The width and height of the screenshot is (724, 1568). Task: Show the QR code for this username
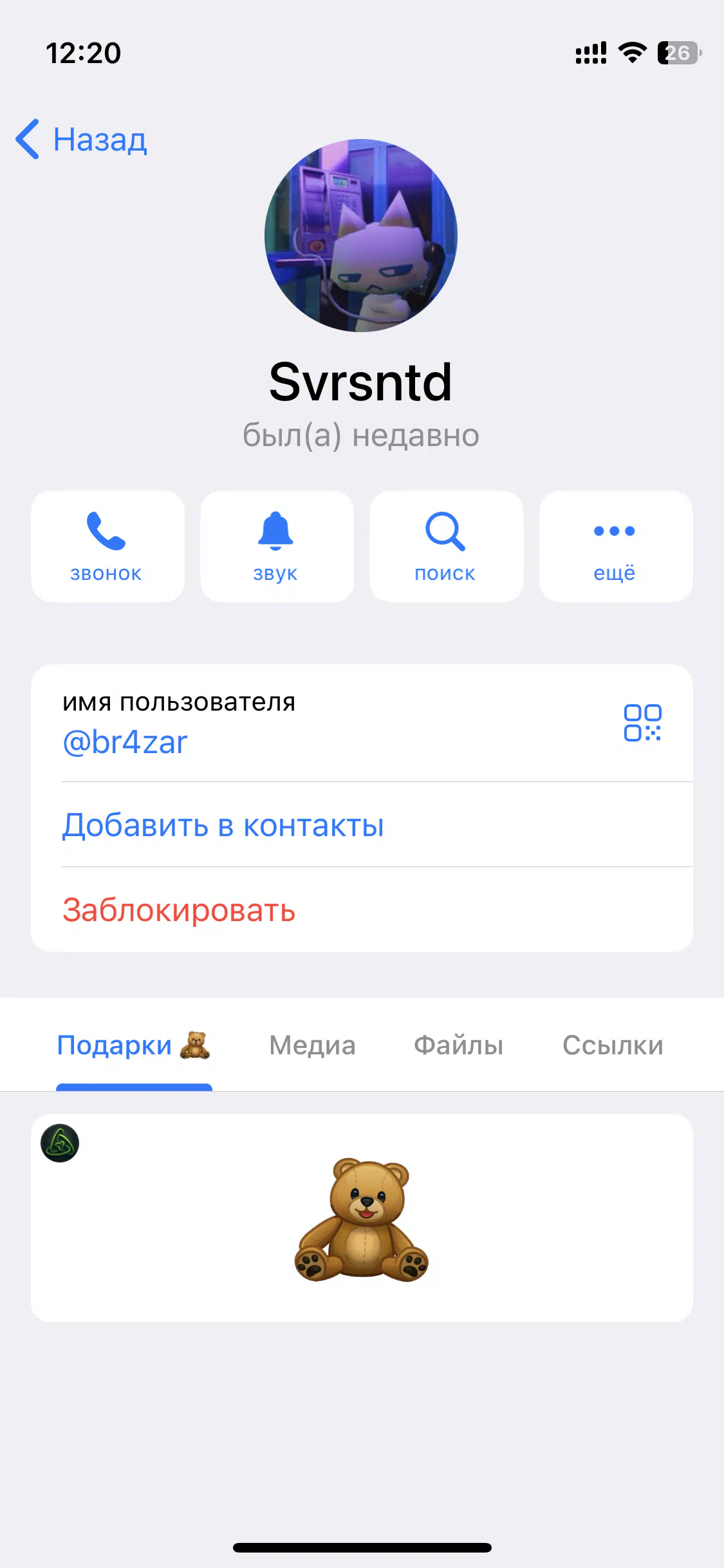click(642, 723)
